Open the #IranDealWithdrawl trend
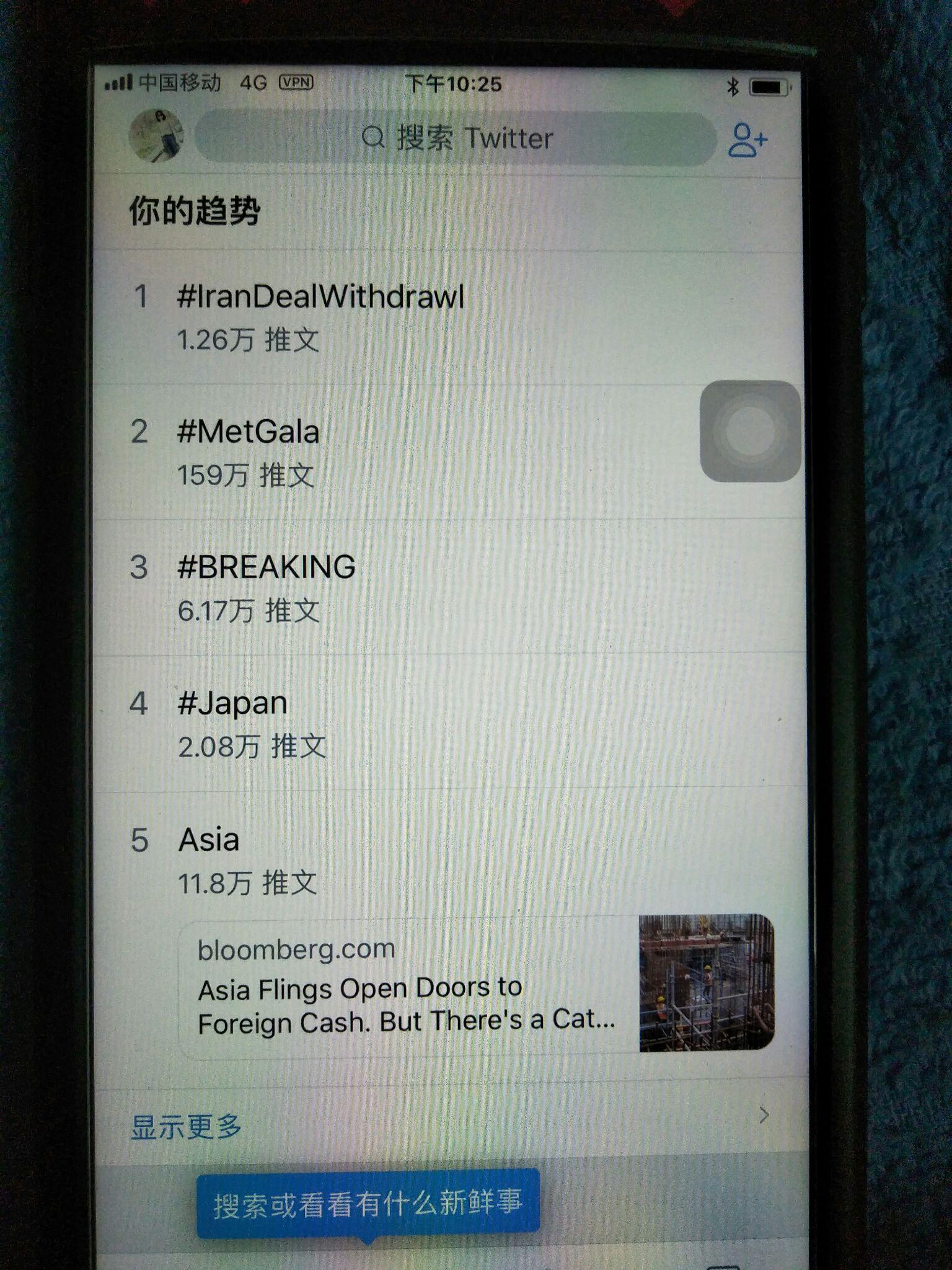This screenshot has height=1270, width=952. 320,297
